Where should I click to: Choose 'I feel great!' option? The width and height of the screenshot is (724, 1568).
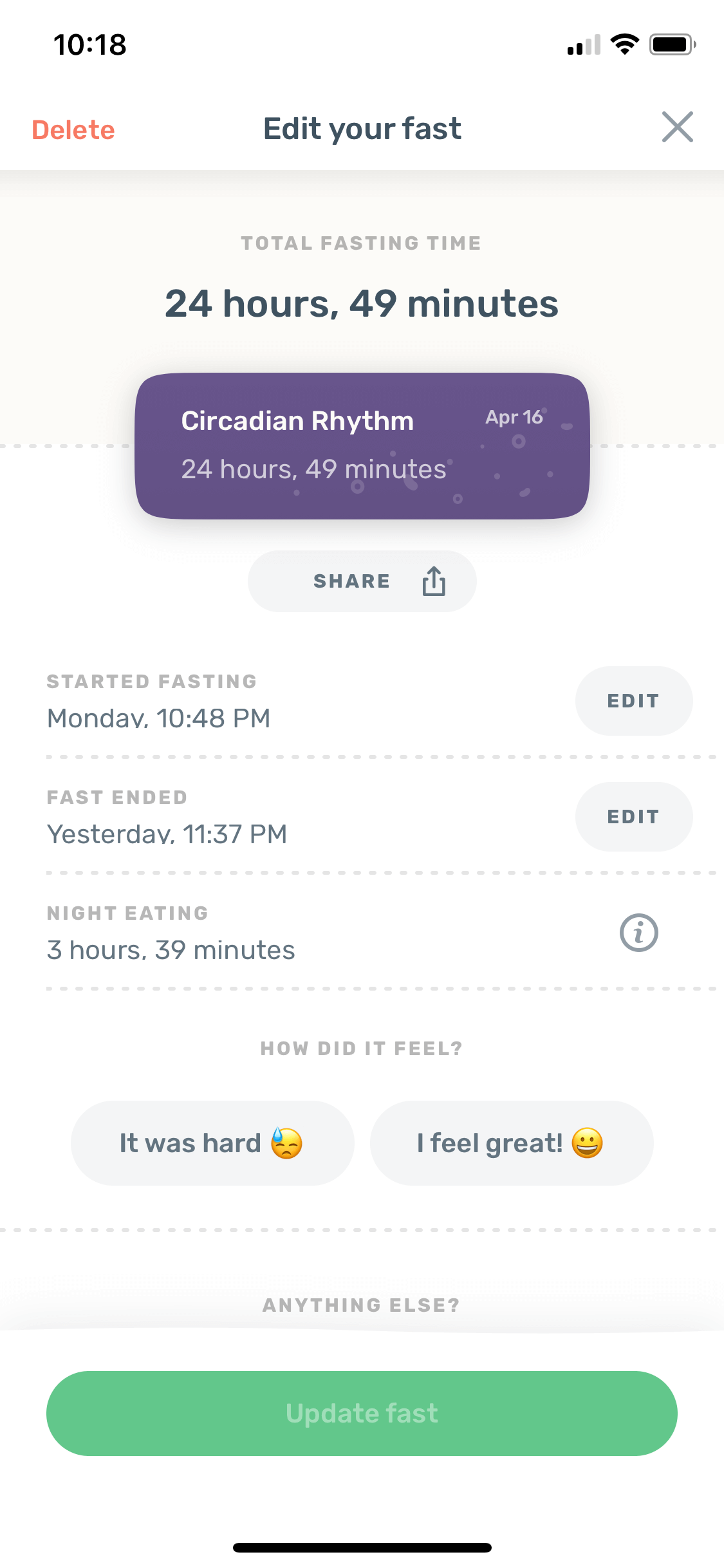pyautogui.click(x=512, y=1143)
